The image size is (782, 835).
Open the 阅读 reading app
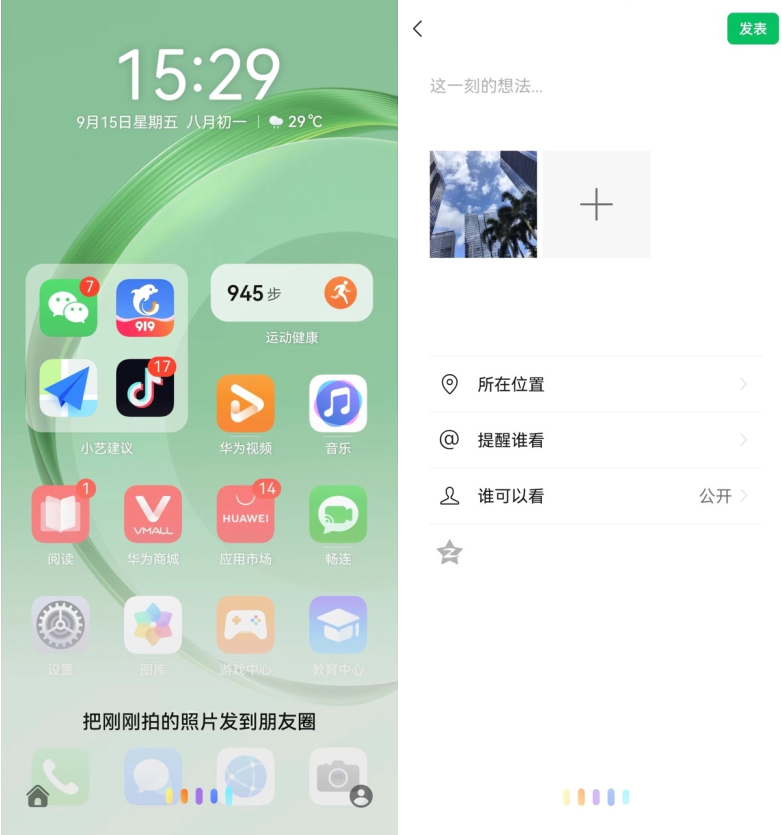(x=60, y=515)
